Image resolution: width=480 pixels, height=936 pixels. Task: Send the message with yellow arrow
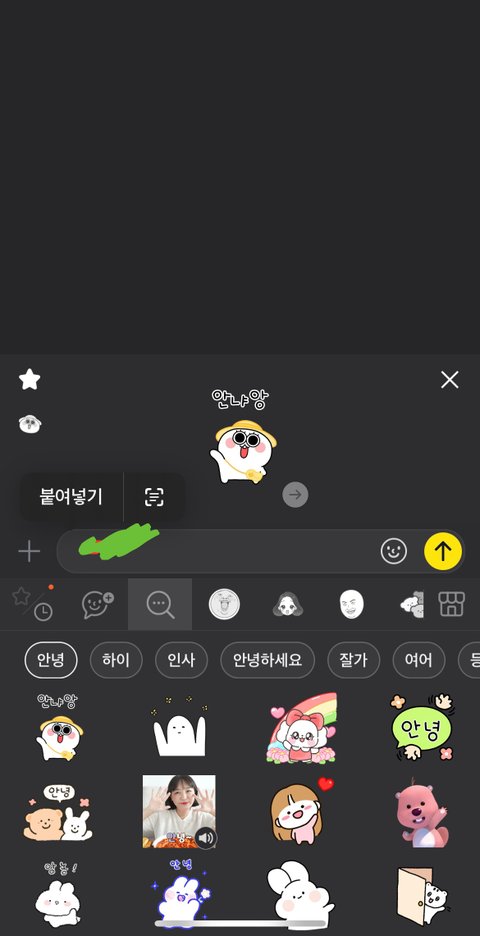tap(442, 552)
